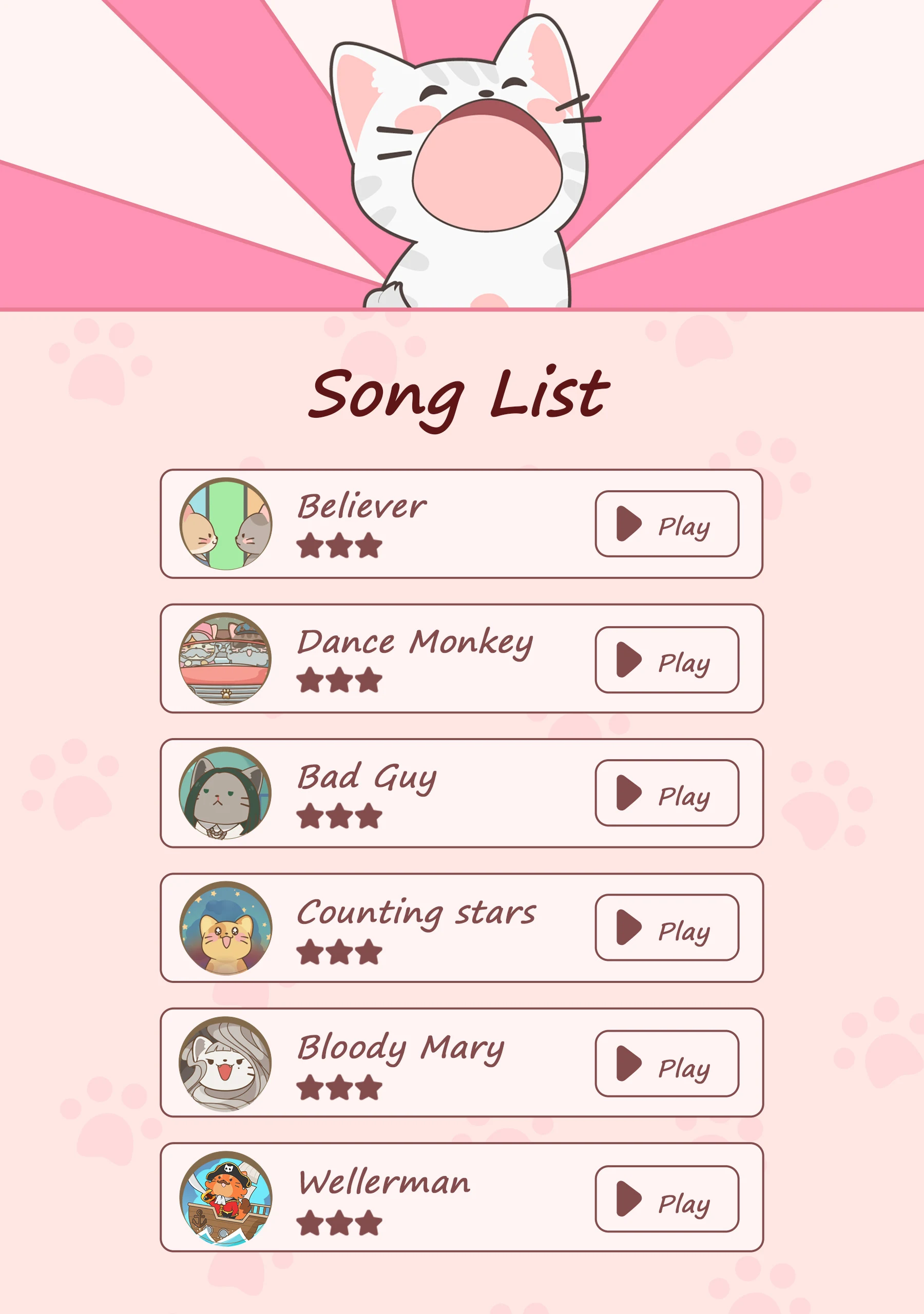Hit Play for Wellerman
This screenshot has height=1314, width=924.
click(667, 1199)
